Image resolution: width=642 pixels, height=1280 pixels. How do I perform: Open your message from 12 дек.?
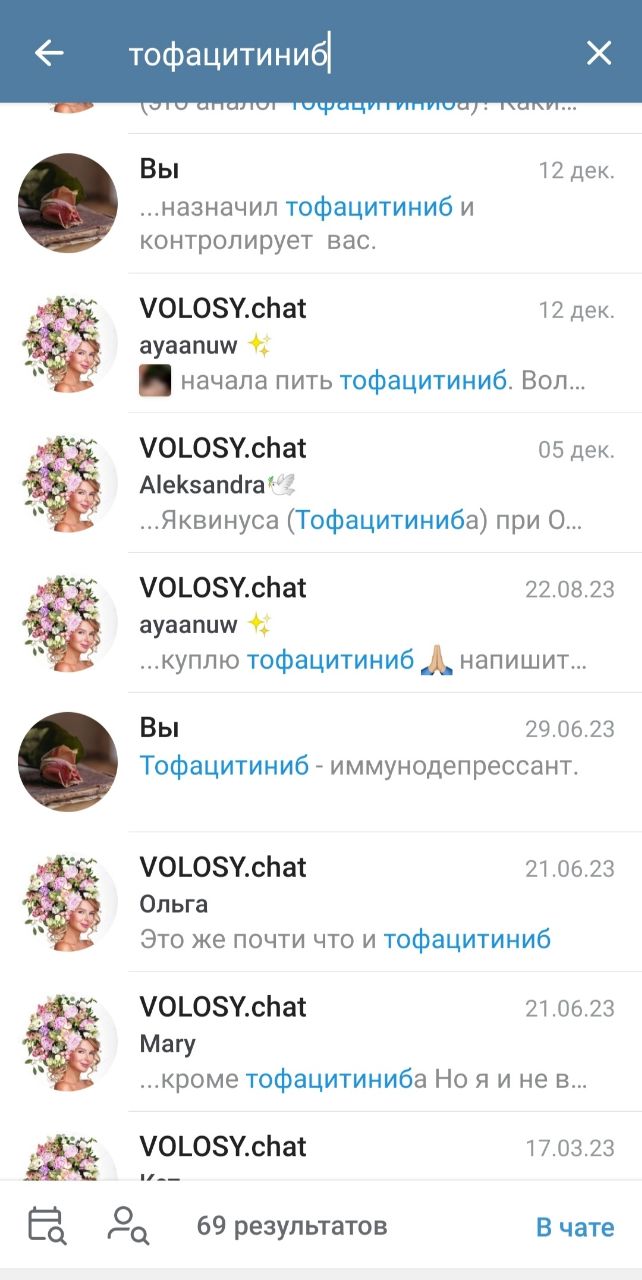click(x=321, y=204)
